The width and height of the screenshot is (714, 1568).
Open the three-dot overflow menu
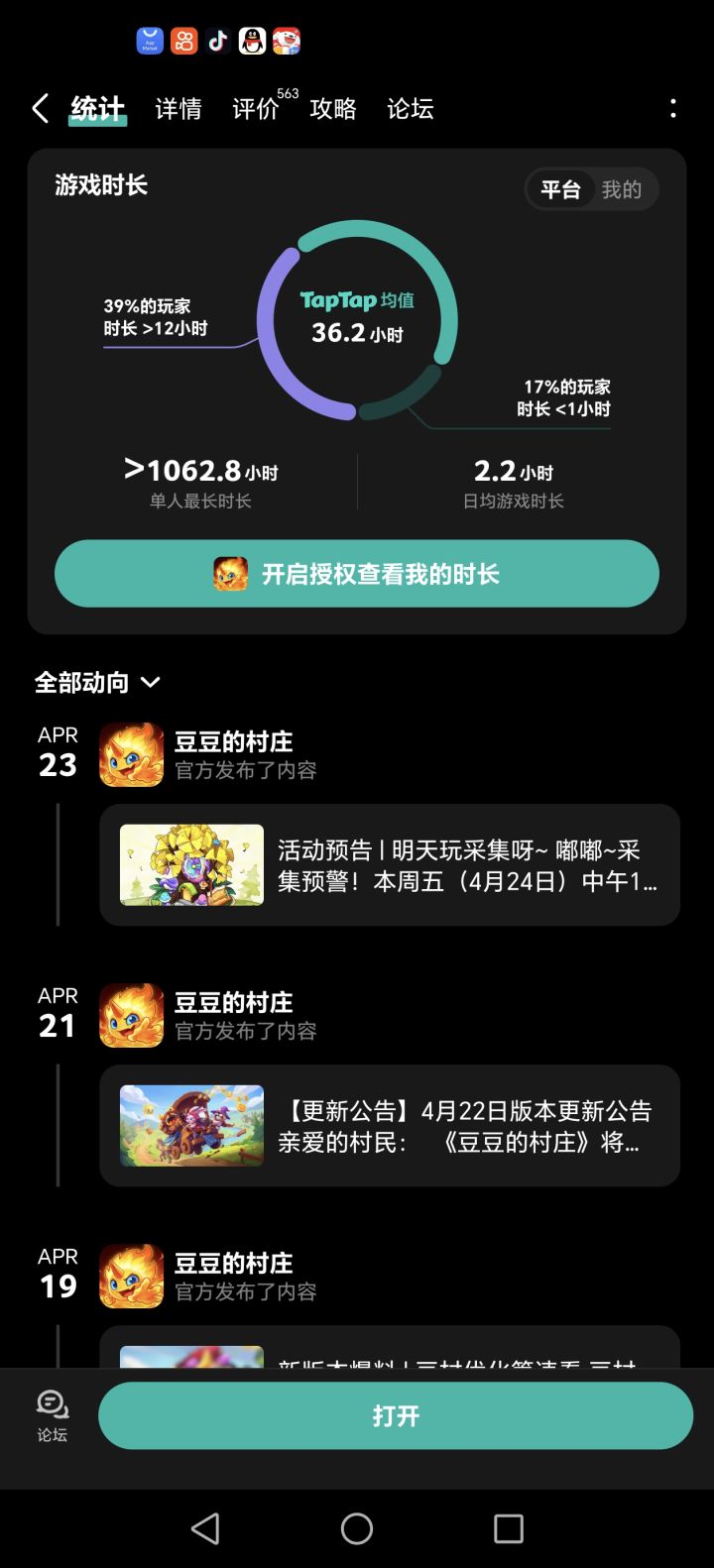(x=674, y=109)
